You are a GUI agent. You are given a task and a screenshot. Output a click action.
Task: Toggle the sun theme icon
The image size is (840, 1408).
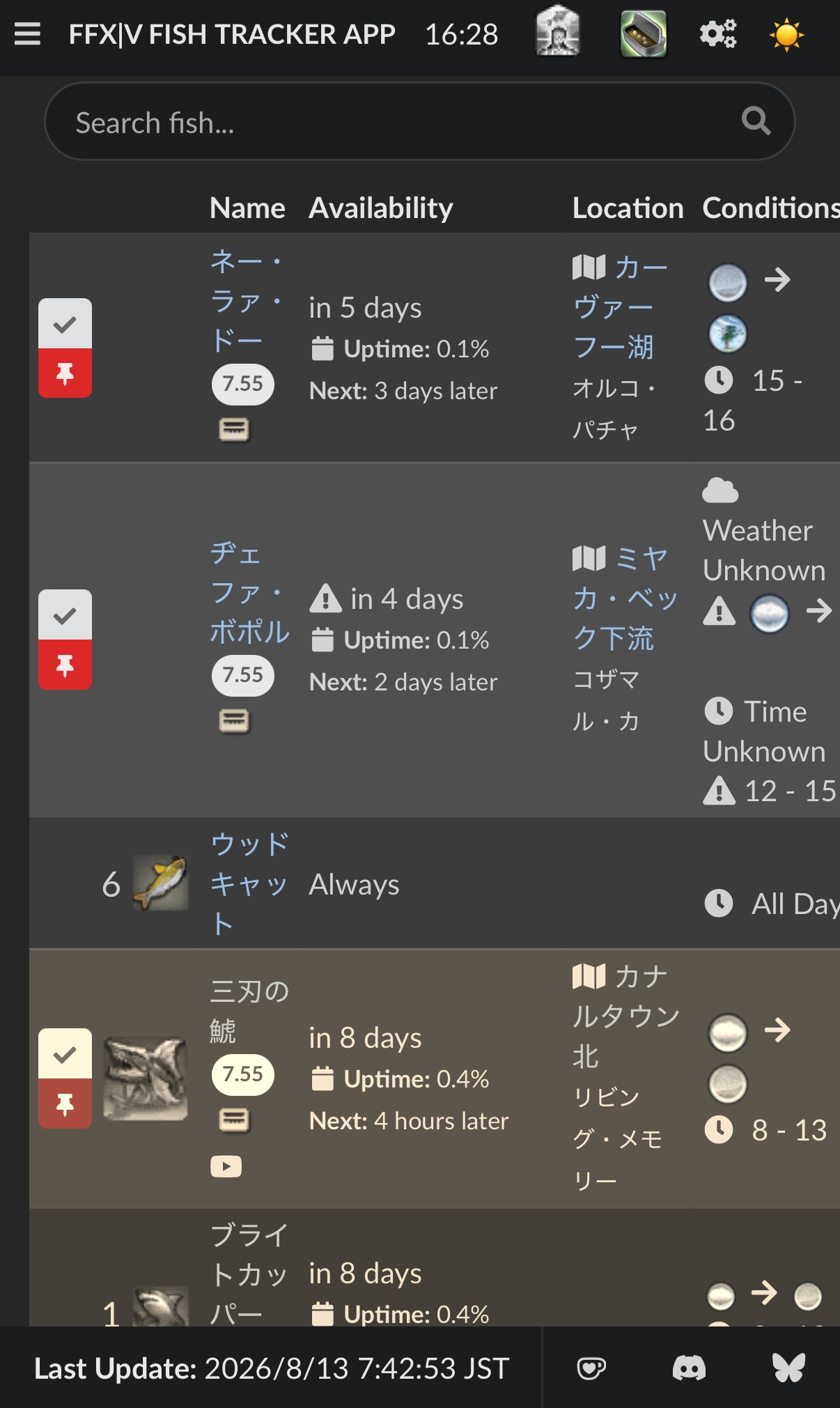[786, 35]
